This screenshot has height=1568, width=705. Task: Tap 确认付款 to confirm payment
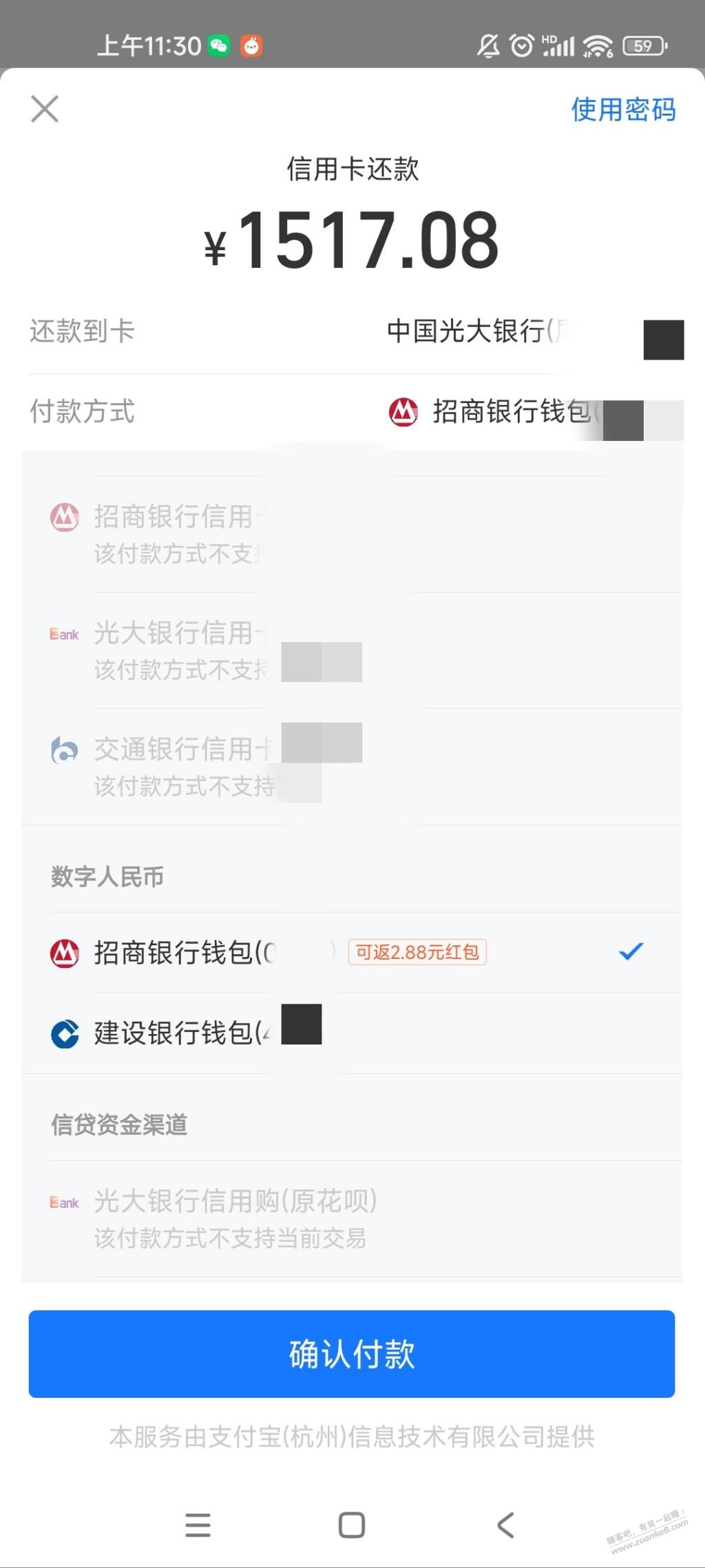[x=352, y=1354]
